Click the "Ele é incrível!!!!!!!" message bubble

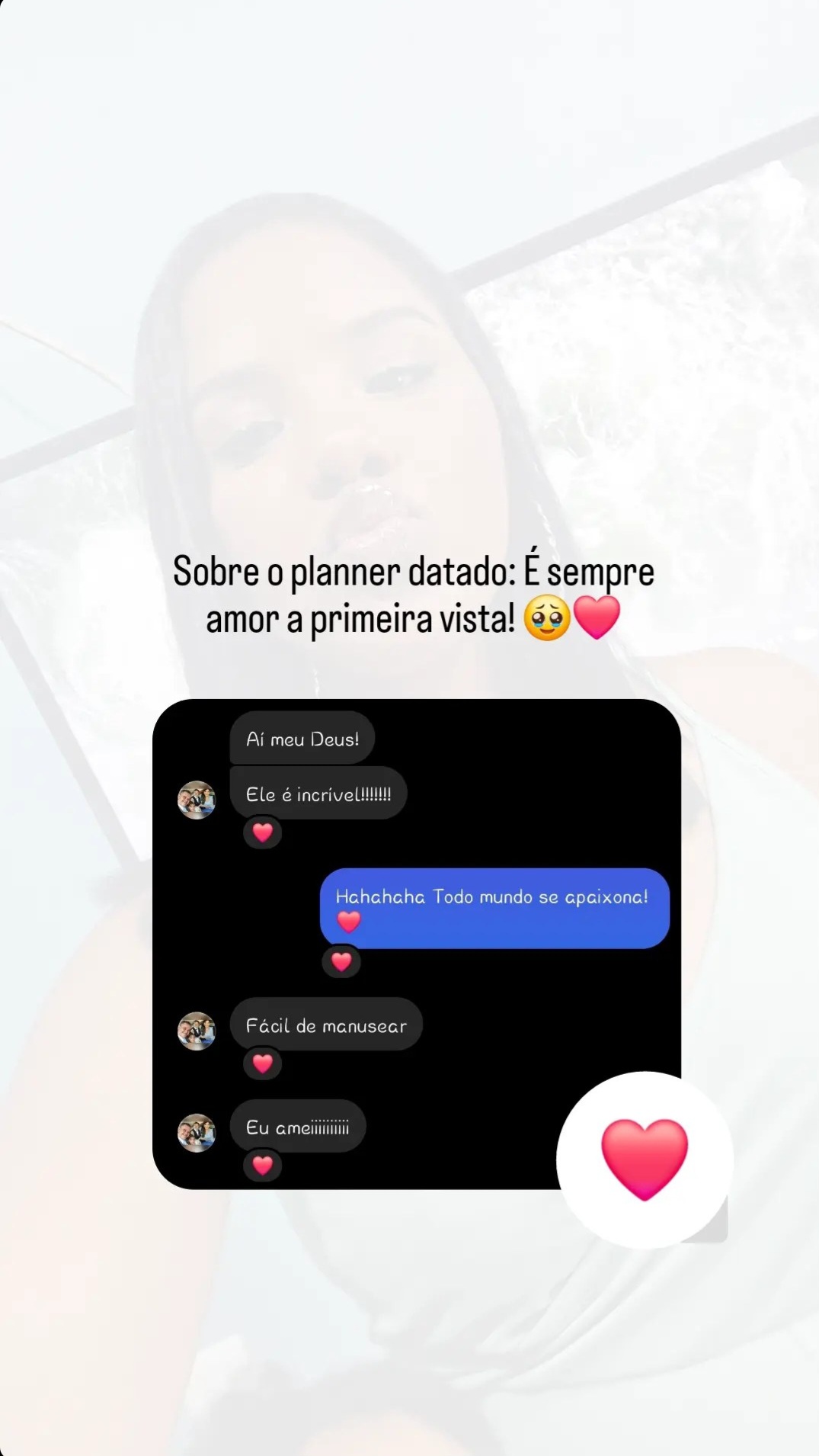pos(318,793)
